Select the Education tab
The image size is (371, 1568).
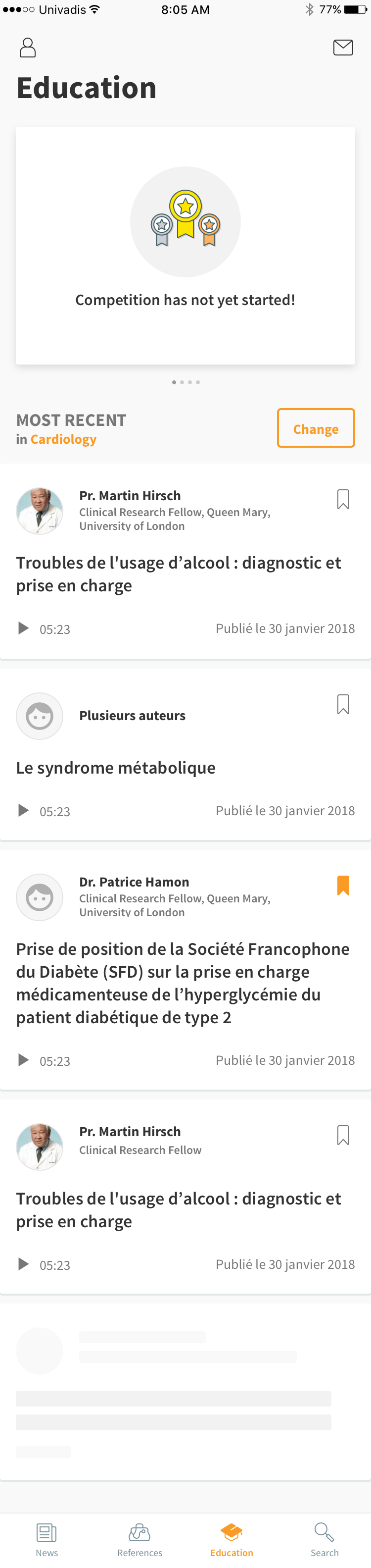[x=232, y=1538]
